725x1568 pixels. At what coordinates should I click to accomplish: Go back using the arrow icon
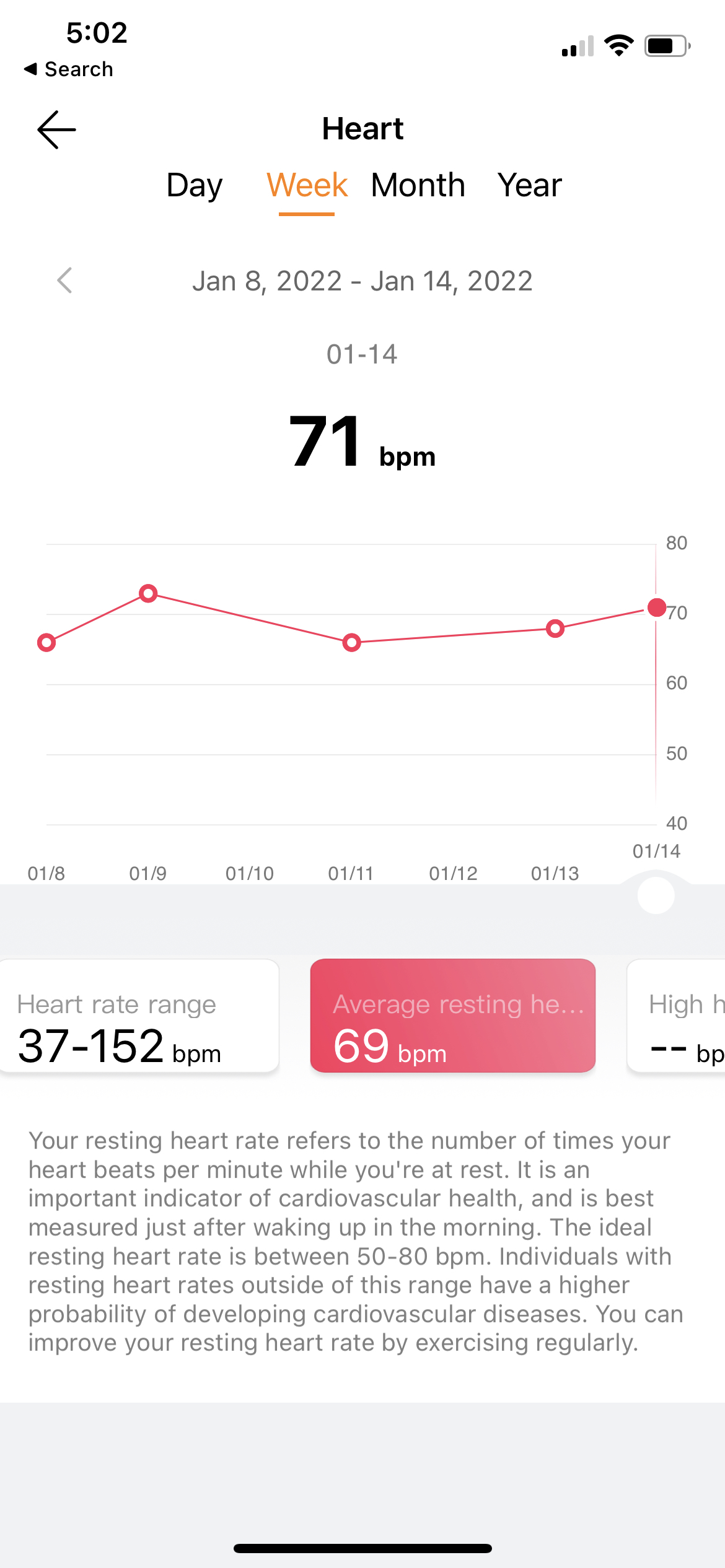click(56, 130)
